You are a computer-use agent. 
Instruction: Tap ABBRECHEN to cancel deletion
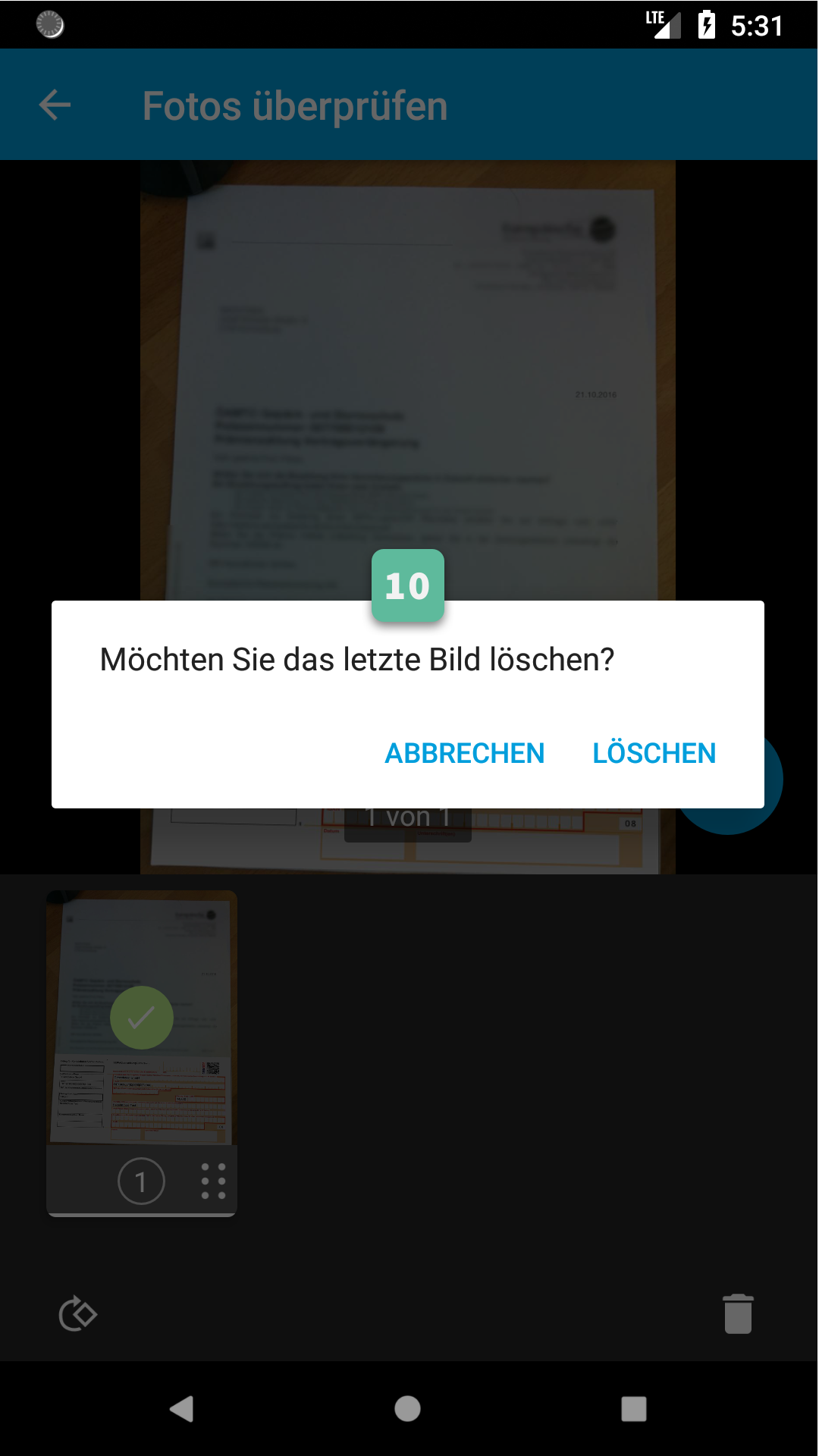[x=465, y=753]
